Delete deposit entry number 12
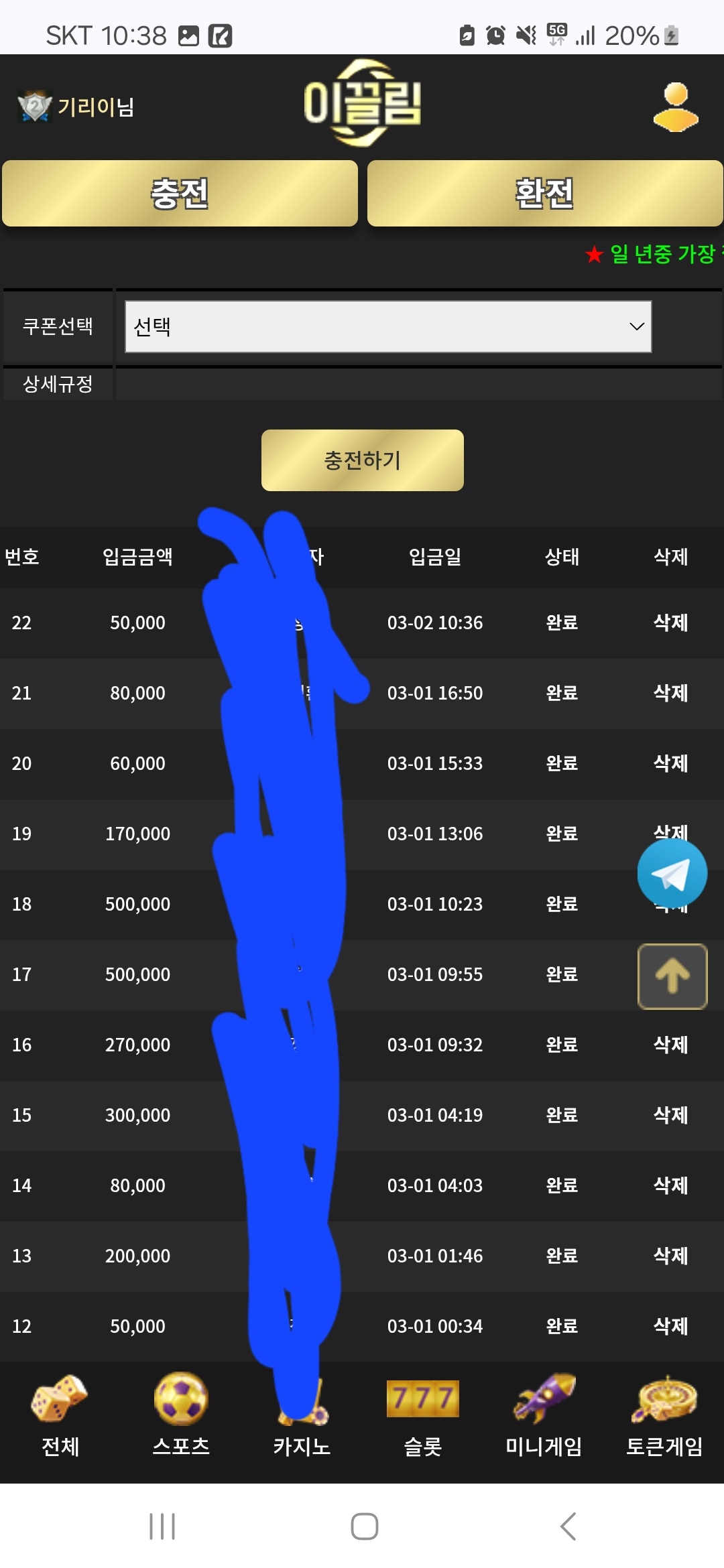 click(x=670, y=1326)
